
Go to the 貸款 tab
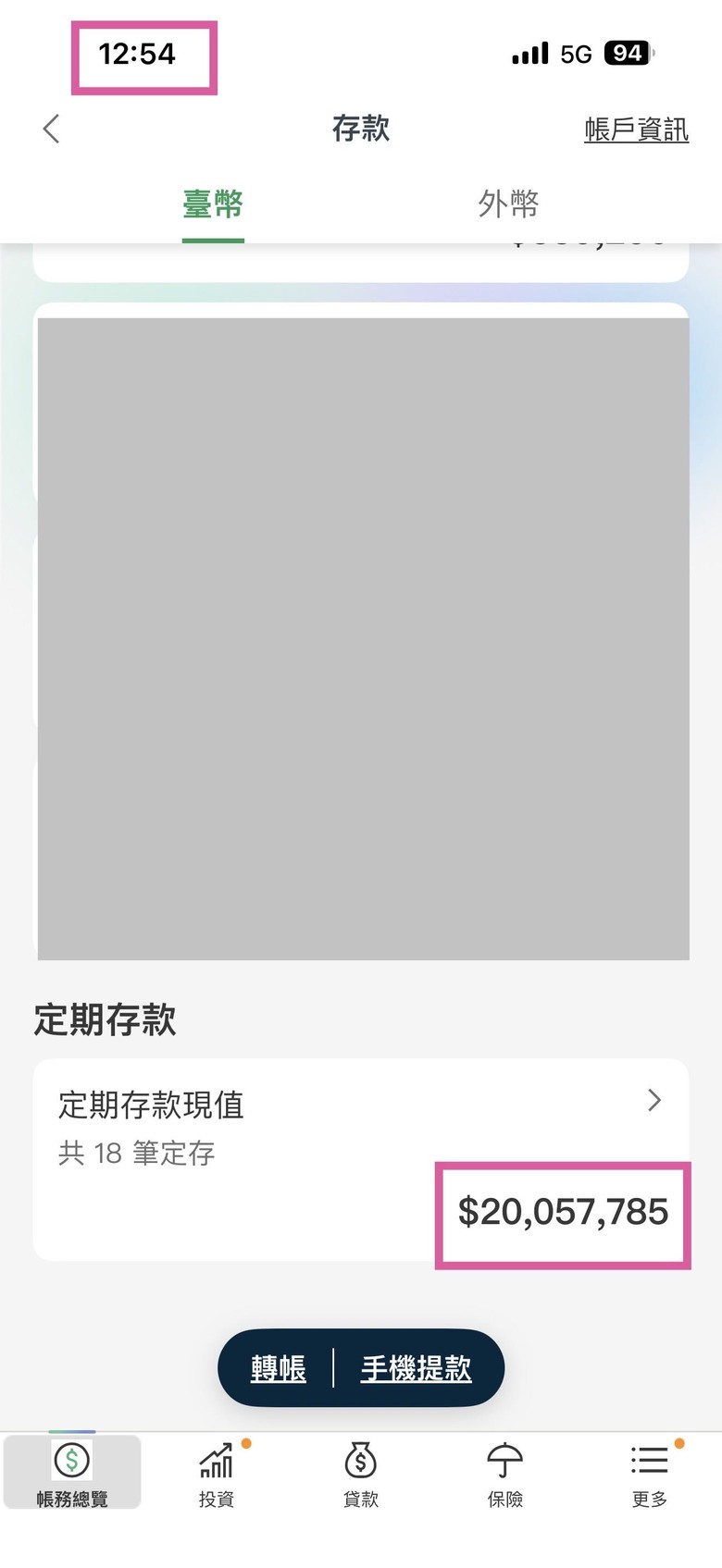pos(361,1473)
